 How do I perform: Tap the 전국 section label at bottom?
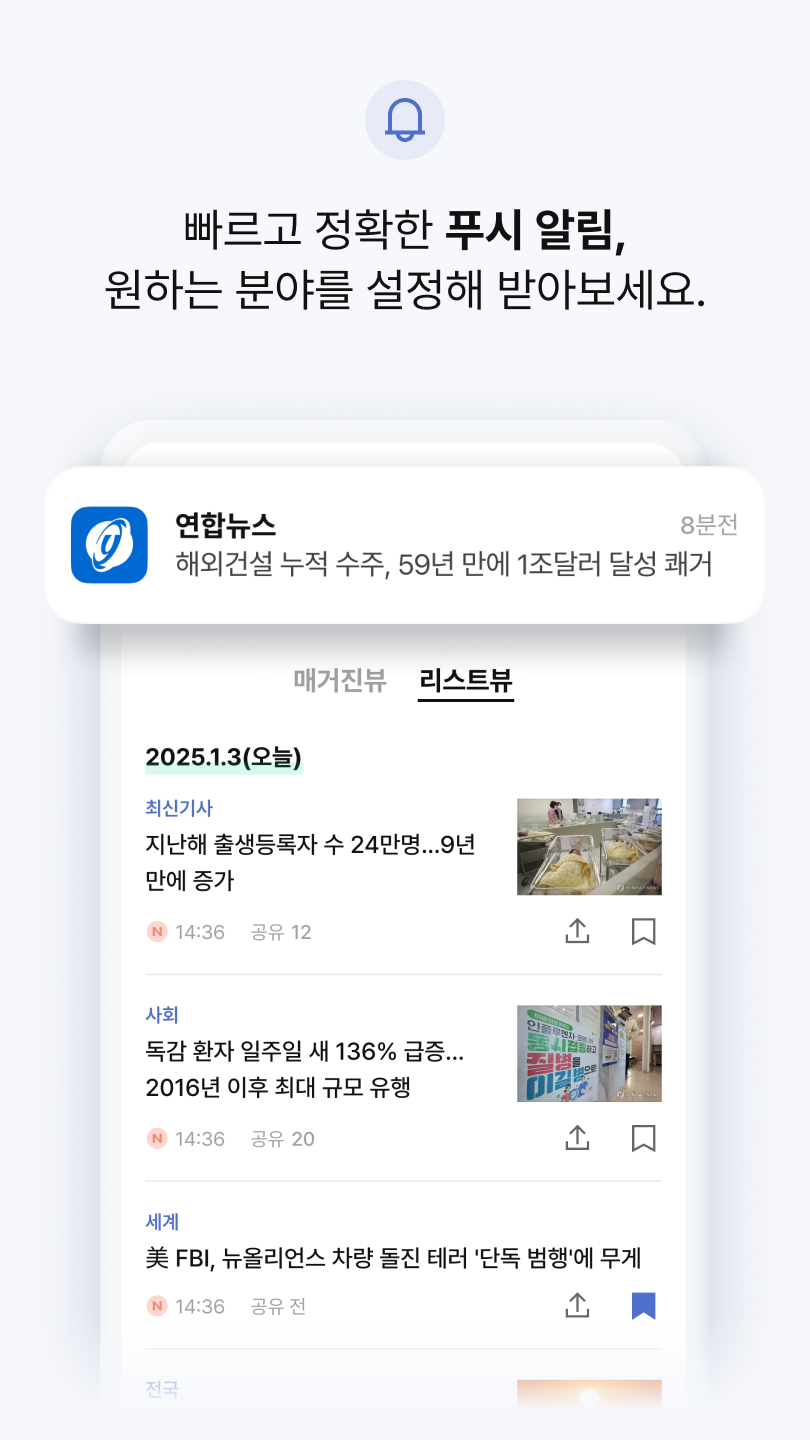click(x=160, y=1390)
